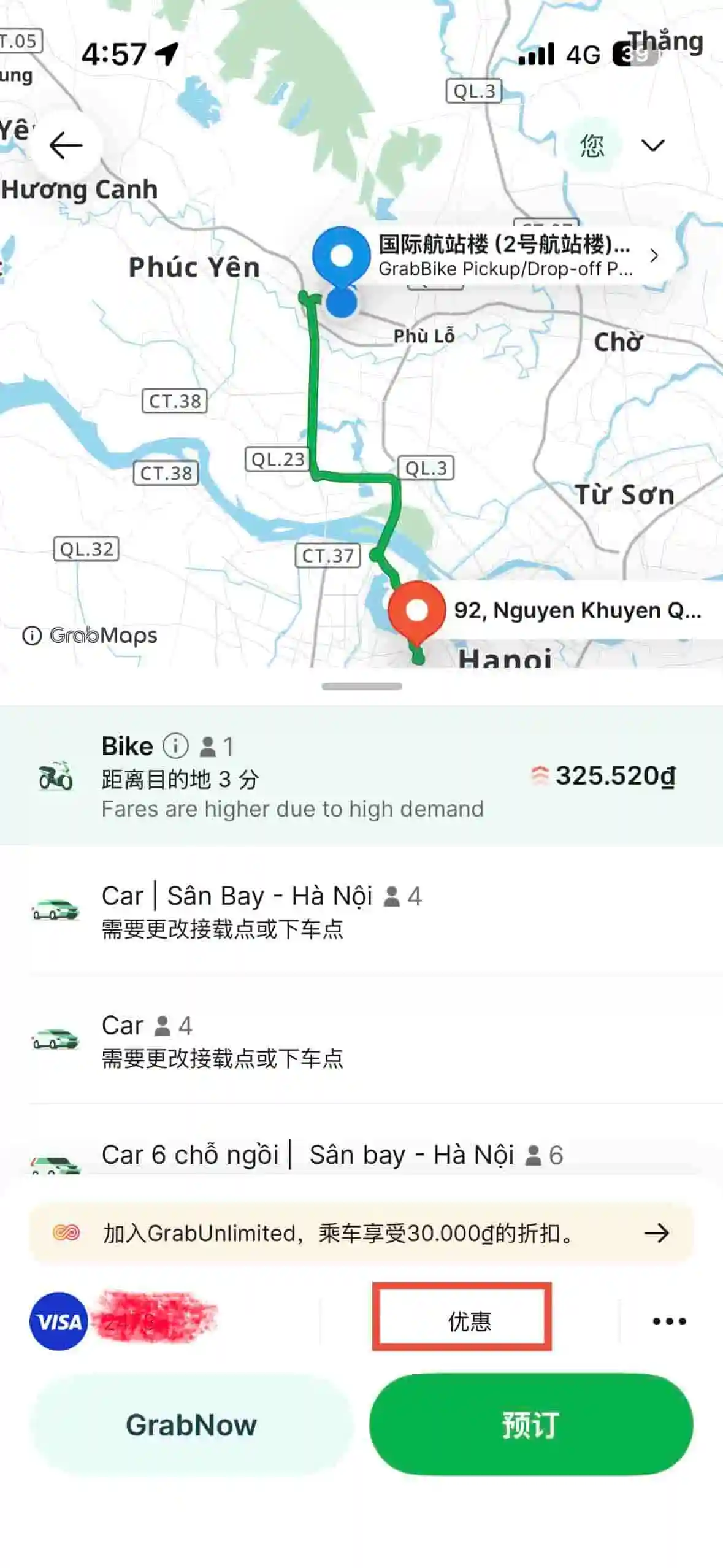Open the GrabUnlimited discount banner
Screen dimensions: 723x1568
(361, 1233)
